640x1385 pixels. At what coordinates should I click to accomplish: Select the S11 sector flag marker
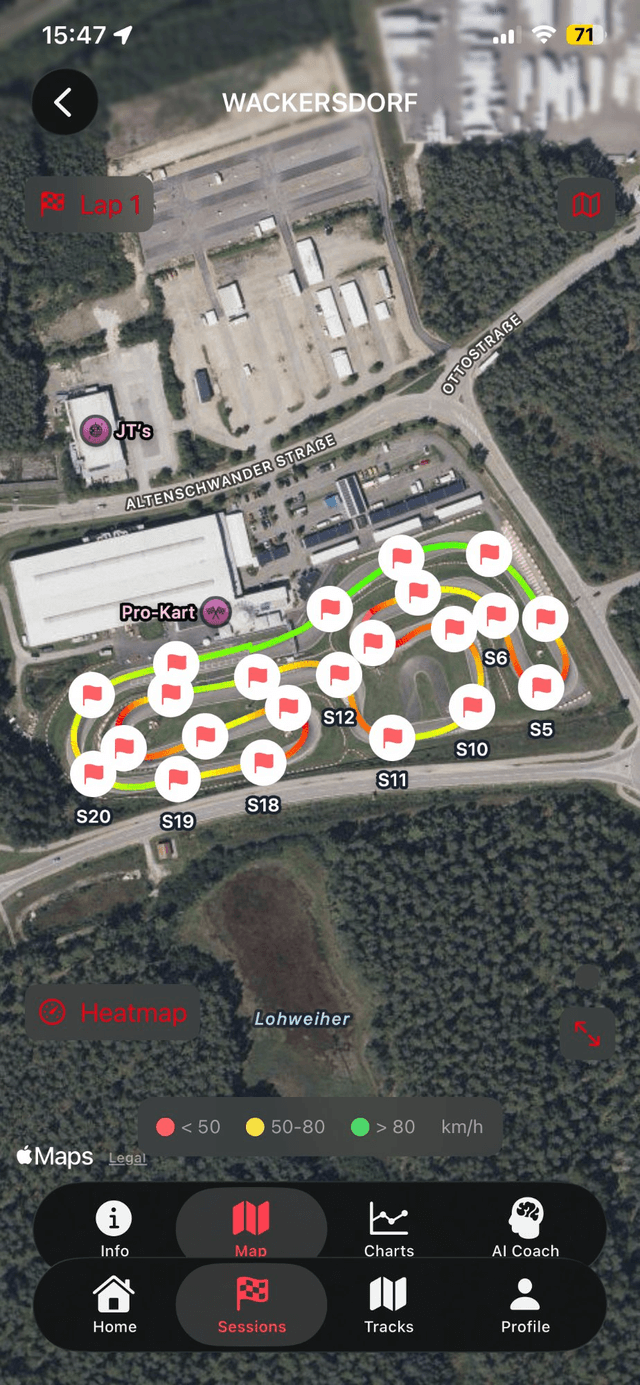click(392, 739)
